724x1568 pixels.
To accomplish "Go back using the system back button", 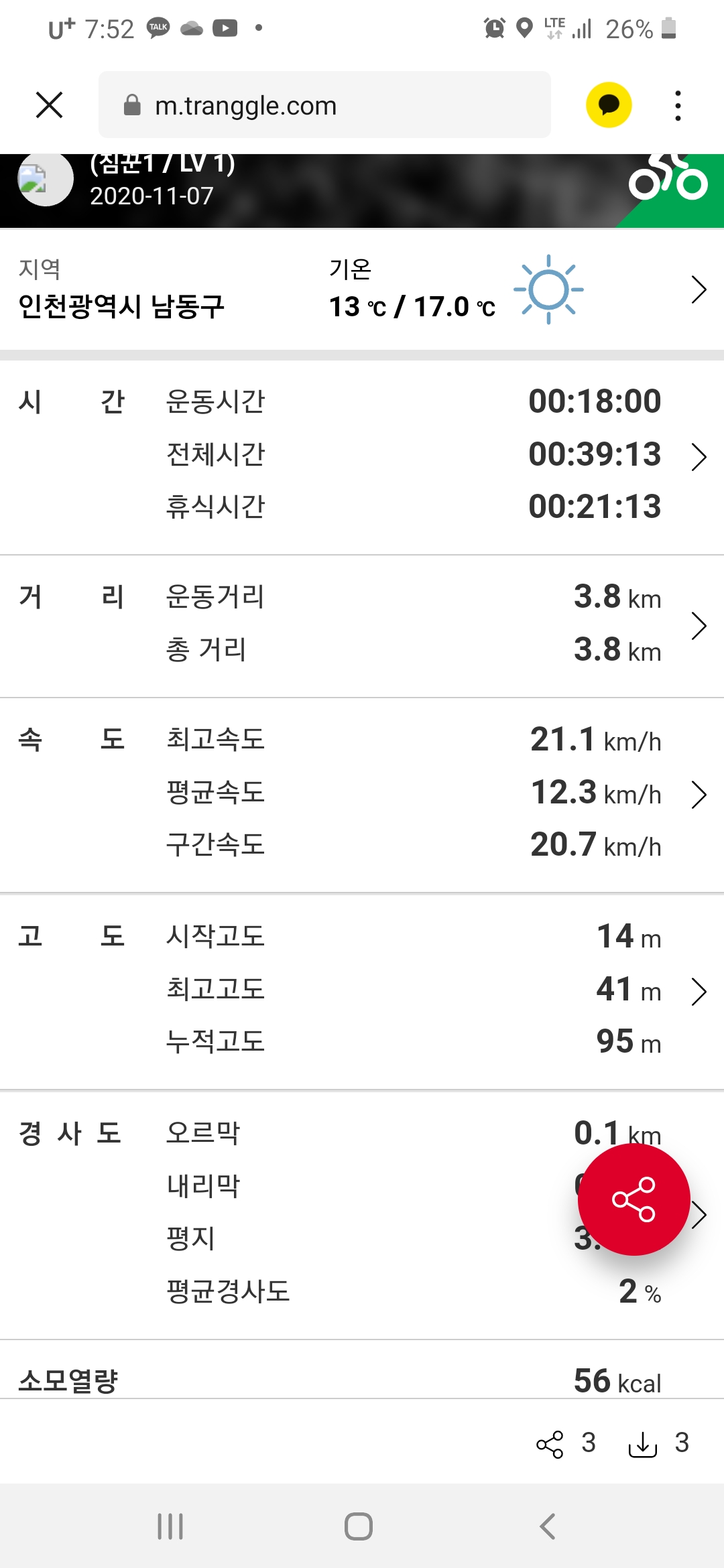I will [548, 1526].
